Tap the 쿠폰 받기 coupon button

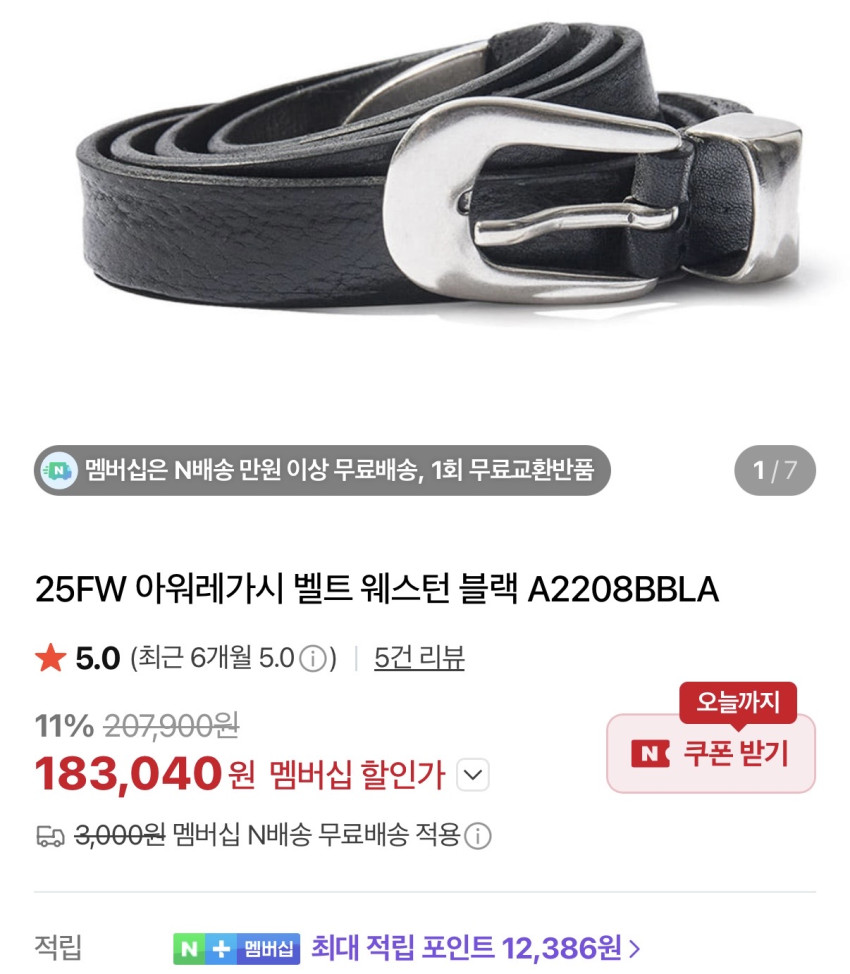pos(710,753)
